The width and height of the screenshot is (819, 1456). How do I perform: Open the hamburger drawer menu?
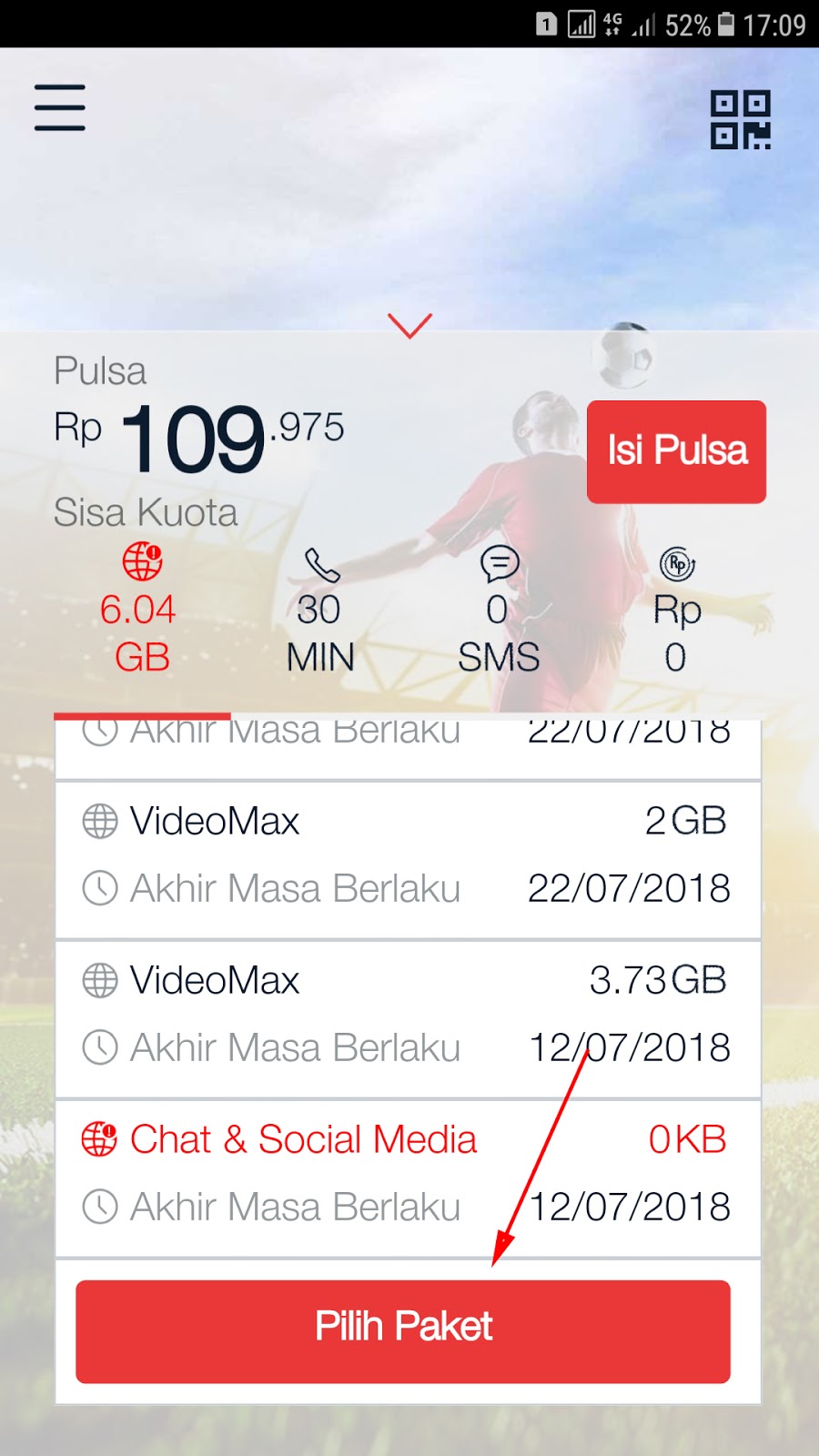(60, 108)
